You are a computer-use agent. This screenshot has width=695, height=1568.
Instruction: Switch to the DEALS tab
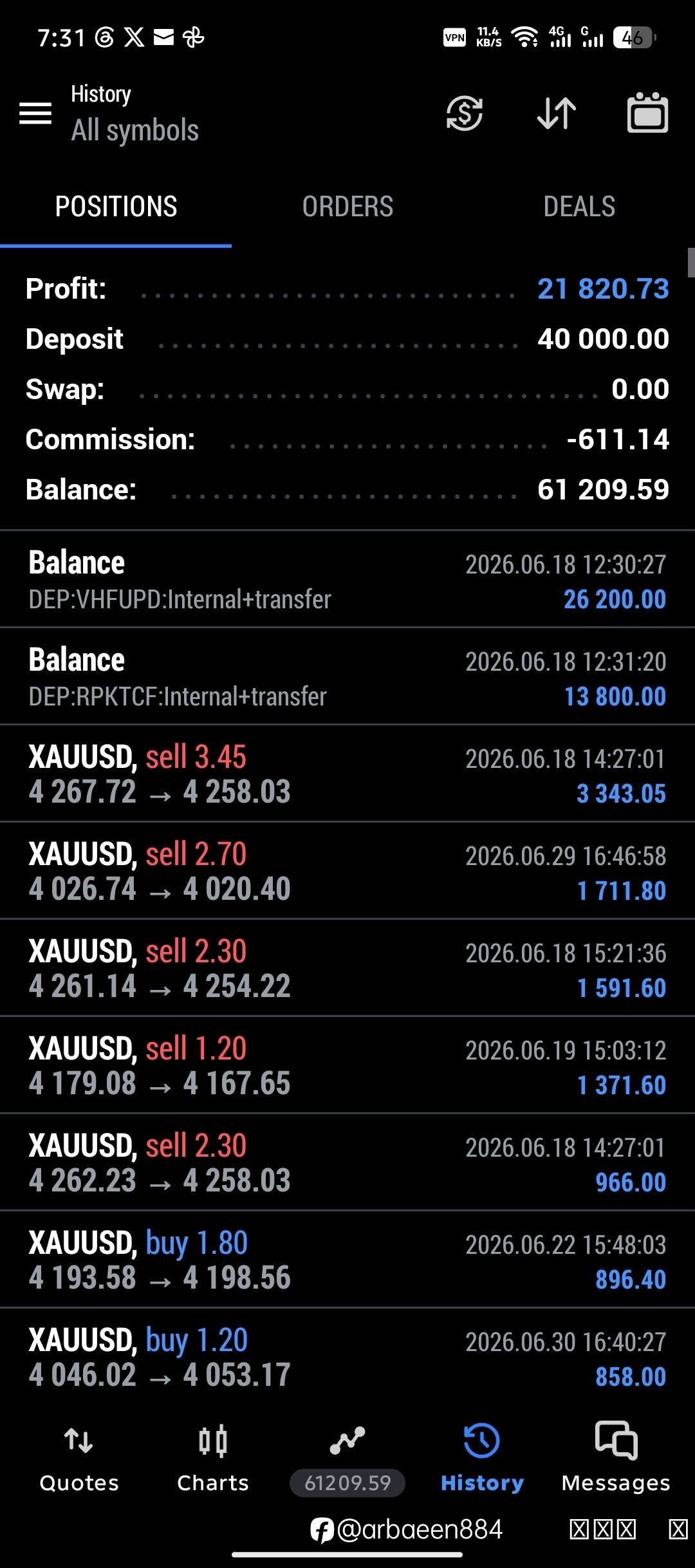pos(579,207)
